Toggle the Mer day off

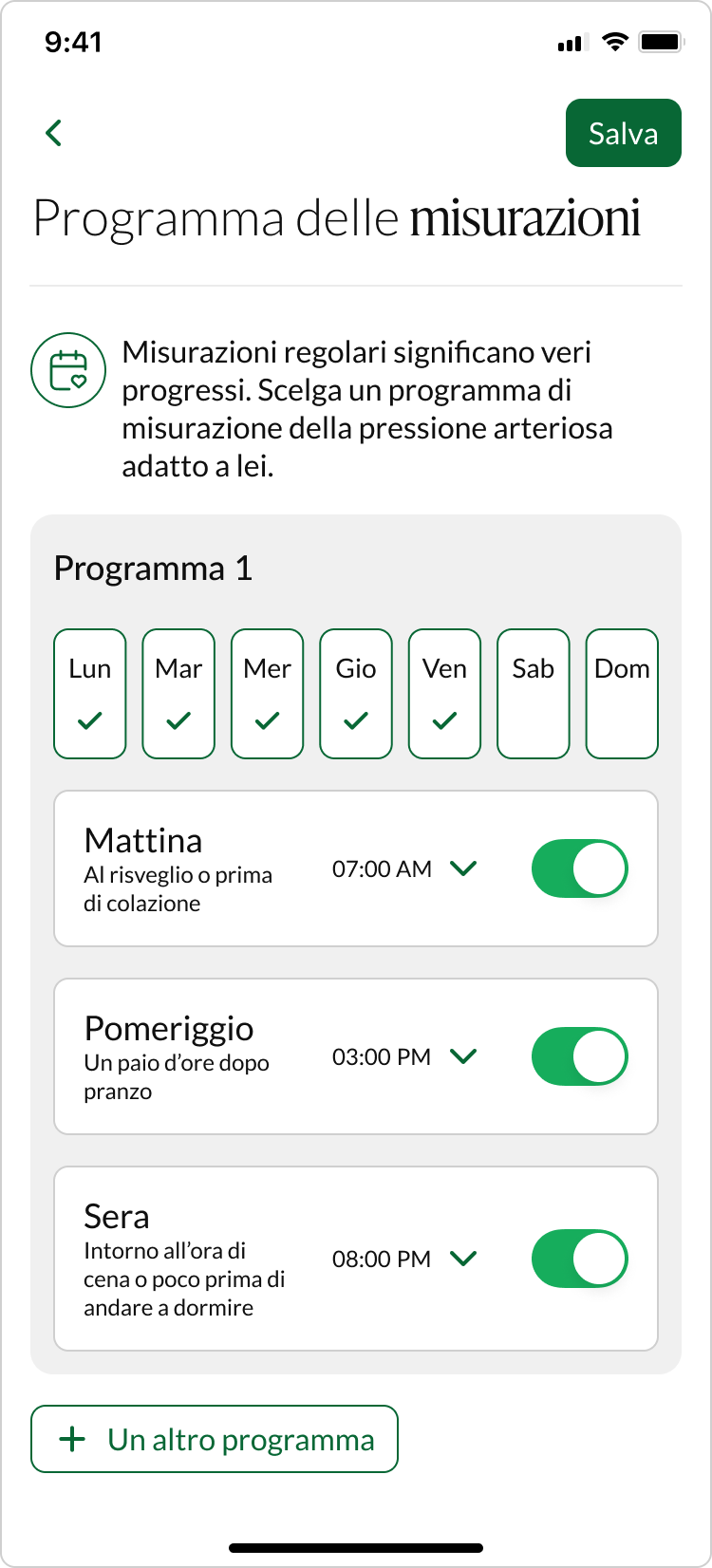[x=267, y=694]
